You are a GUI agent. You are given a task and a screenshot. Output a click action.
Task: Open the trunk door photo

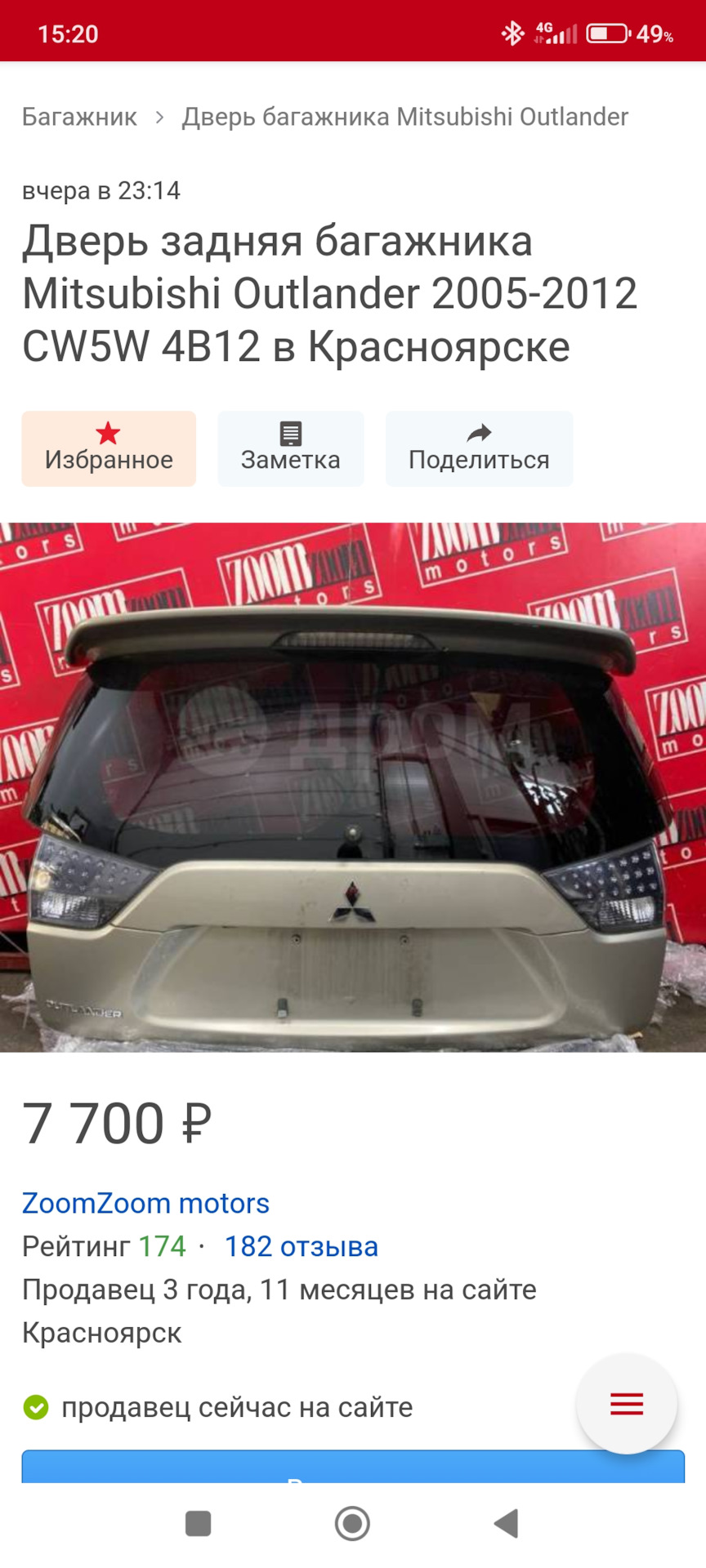click(353, 786)
